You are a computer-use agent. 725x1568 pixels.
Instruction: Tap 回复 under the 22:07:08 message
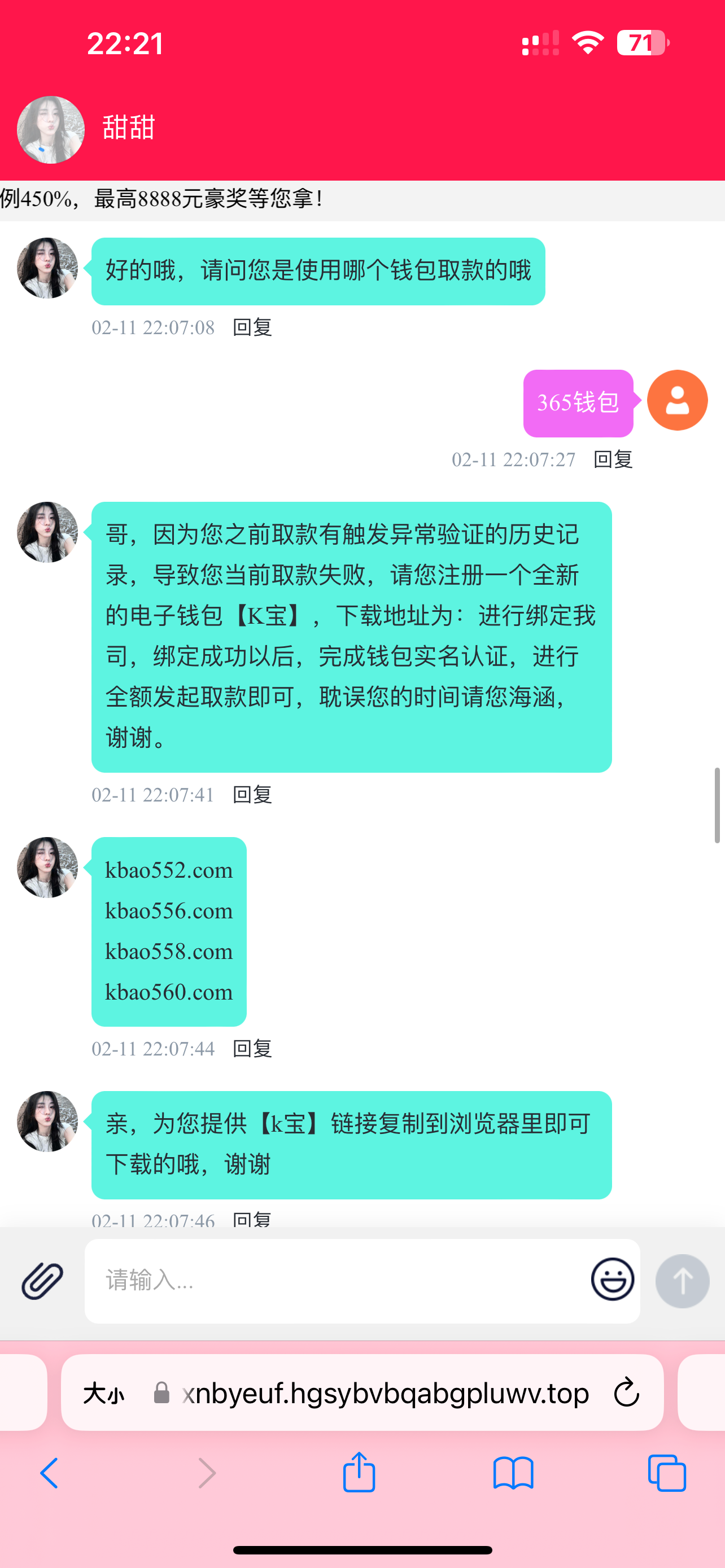[x=252, y=327]
